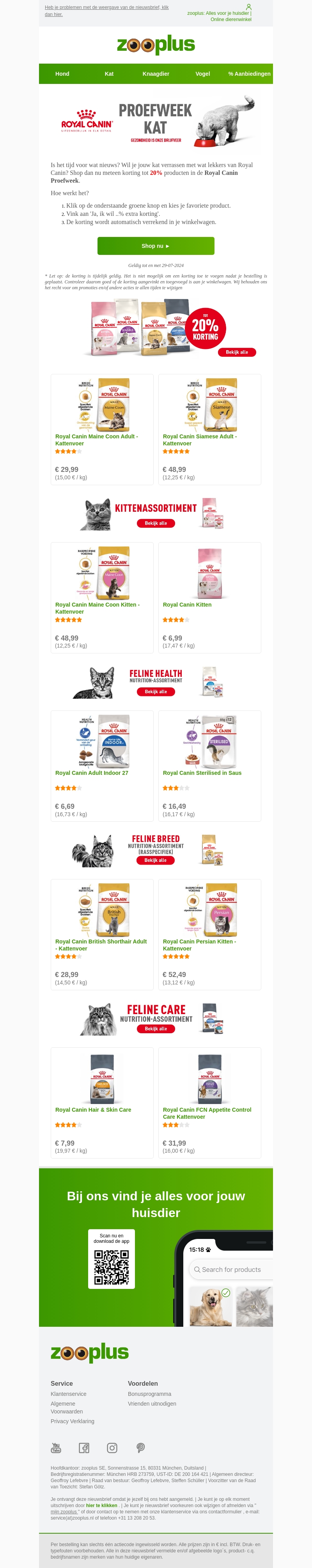Open the % Aanbiedingen tab
This screenshot has height=1568, width=312.
(x=249, y=74)
